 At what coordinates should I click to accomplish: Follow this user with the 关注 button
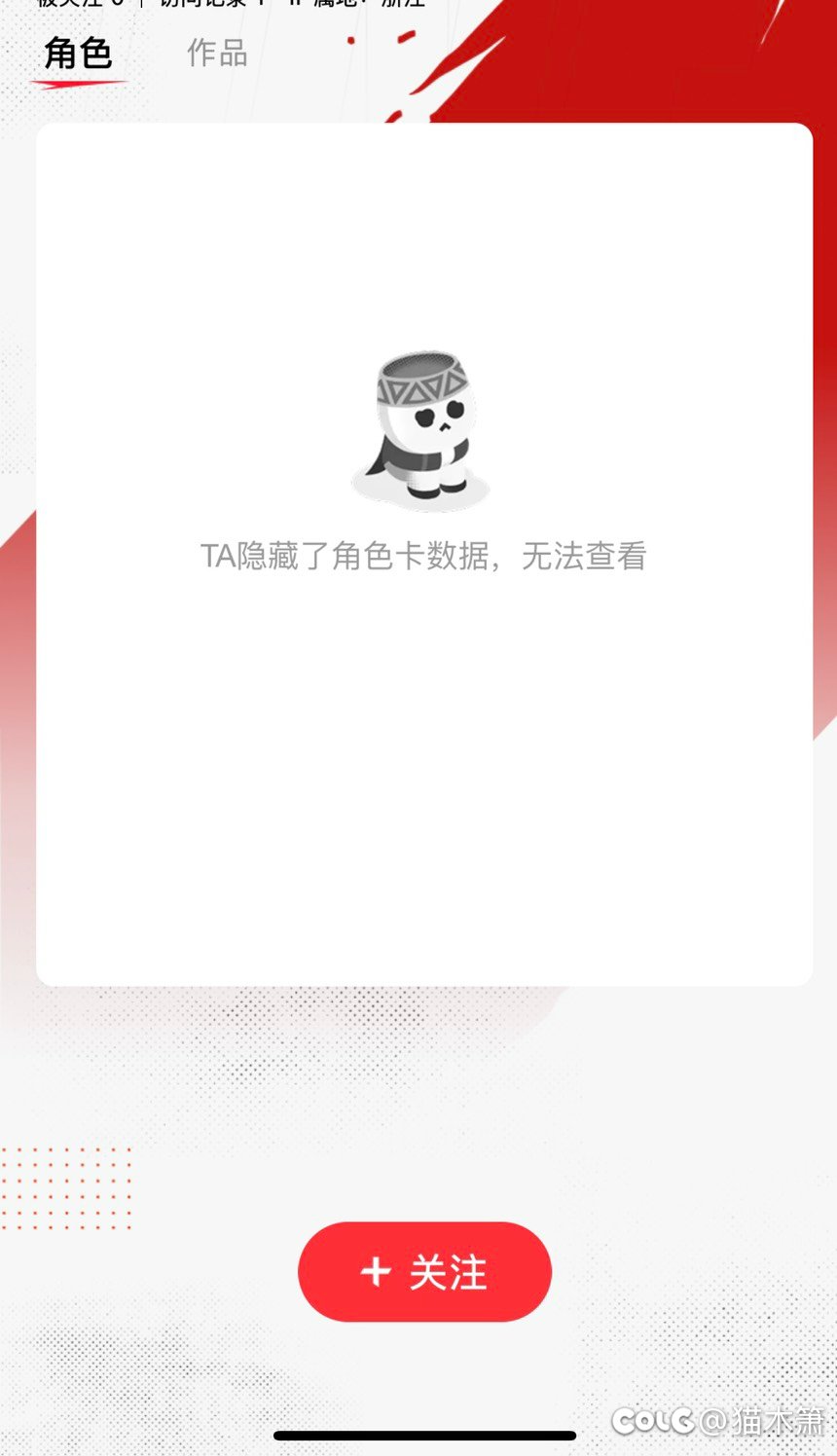coord(424,1271)
